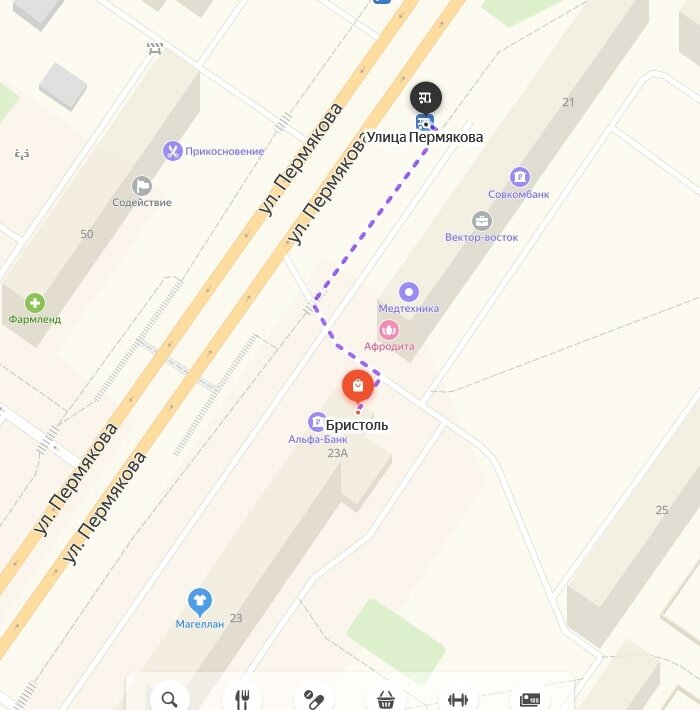The height and width of the screenshot is (710, 700).
Task: Find ATMs with the banknote icon
Action: (530, 698)
